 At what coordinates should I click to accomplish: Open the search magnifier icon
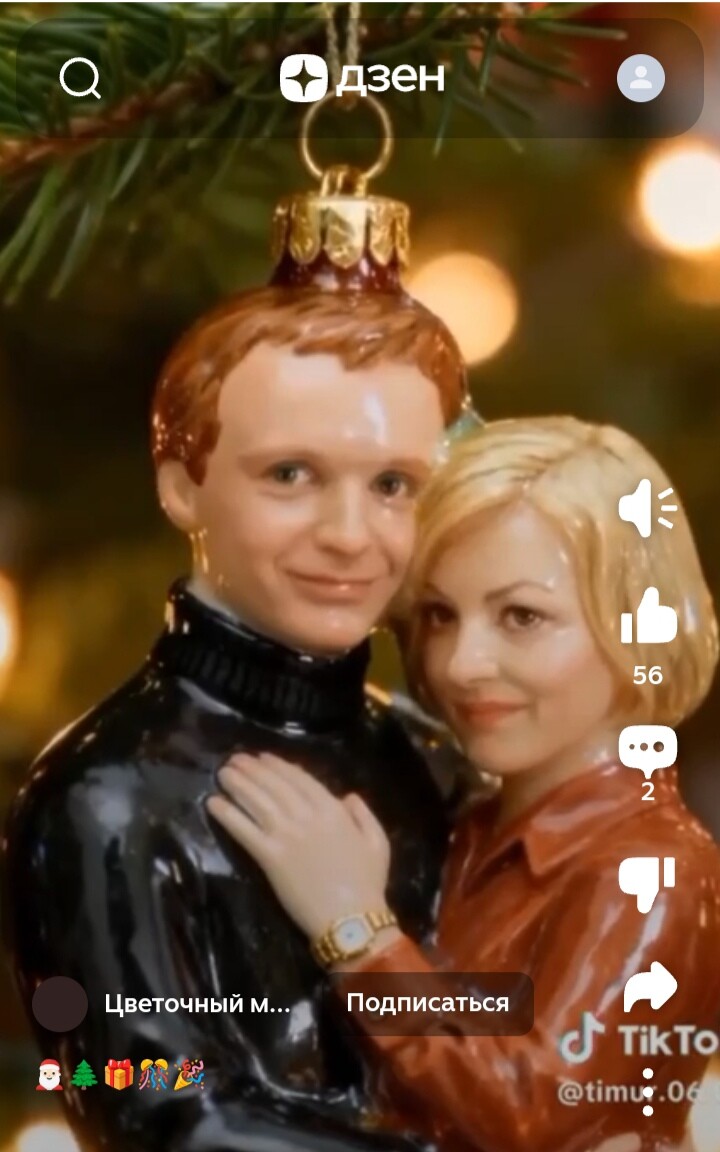pos(80,78)
